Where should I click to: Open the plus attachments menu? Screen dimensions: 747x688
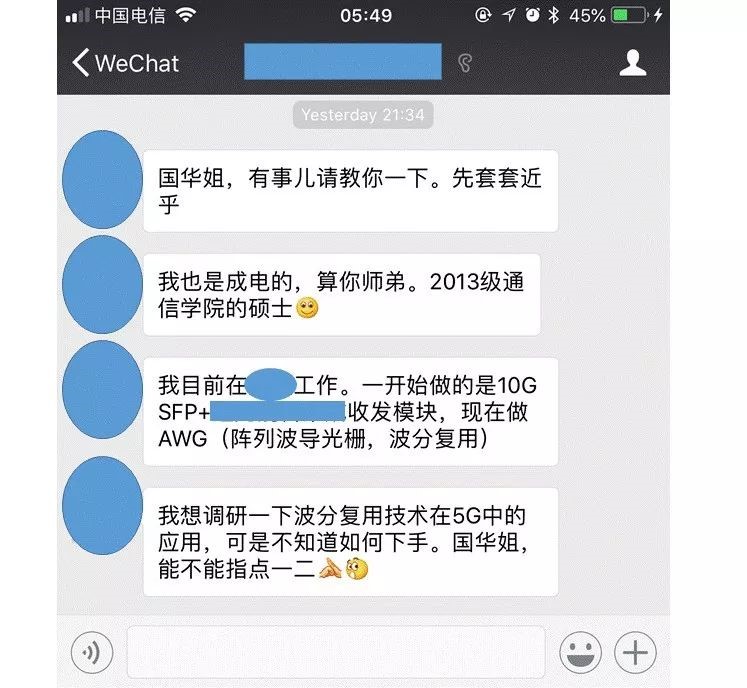coord(635,653)
